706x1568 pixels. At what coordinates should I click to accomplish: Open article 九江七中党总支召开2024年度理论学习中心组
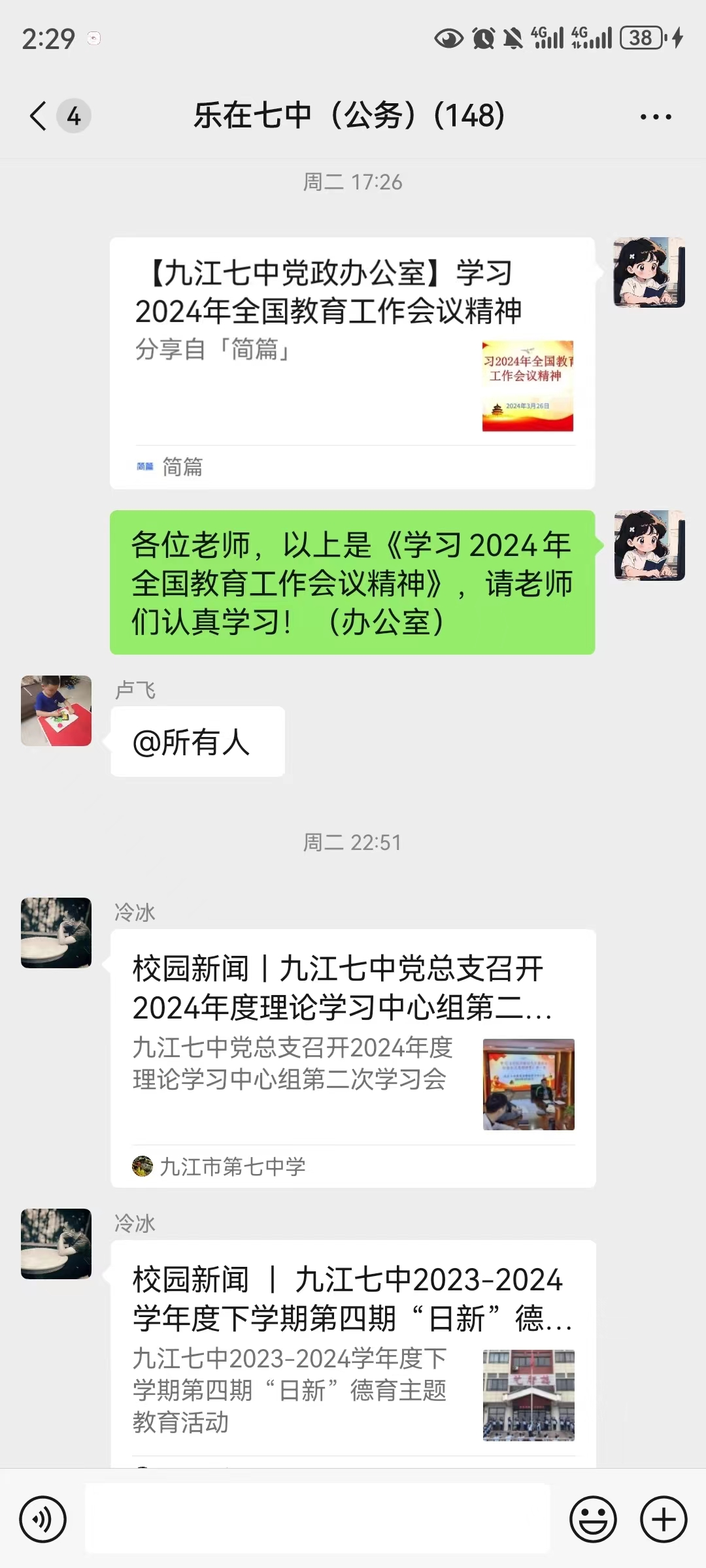tap(353, 1057)
